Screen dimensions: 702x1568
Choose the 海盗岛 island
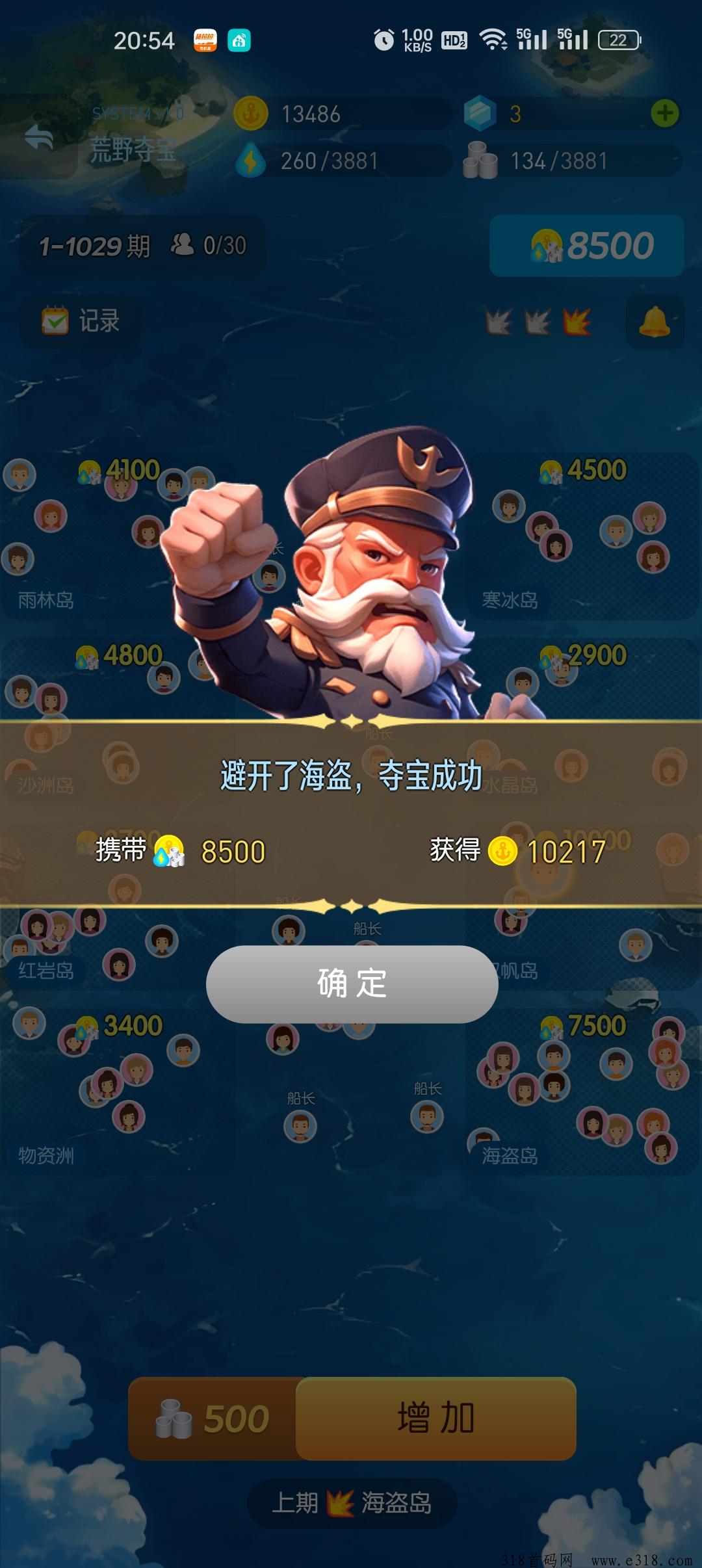[x=582, y=1092]
